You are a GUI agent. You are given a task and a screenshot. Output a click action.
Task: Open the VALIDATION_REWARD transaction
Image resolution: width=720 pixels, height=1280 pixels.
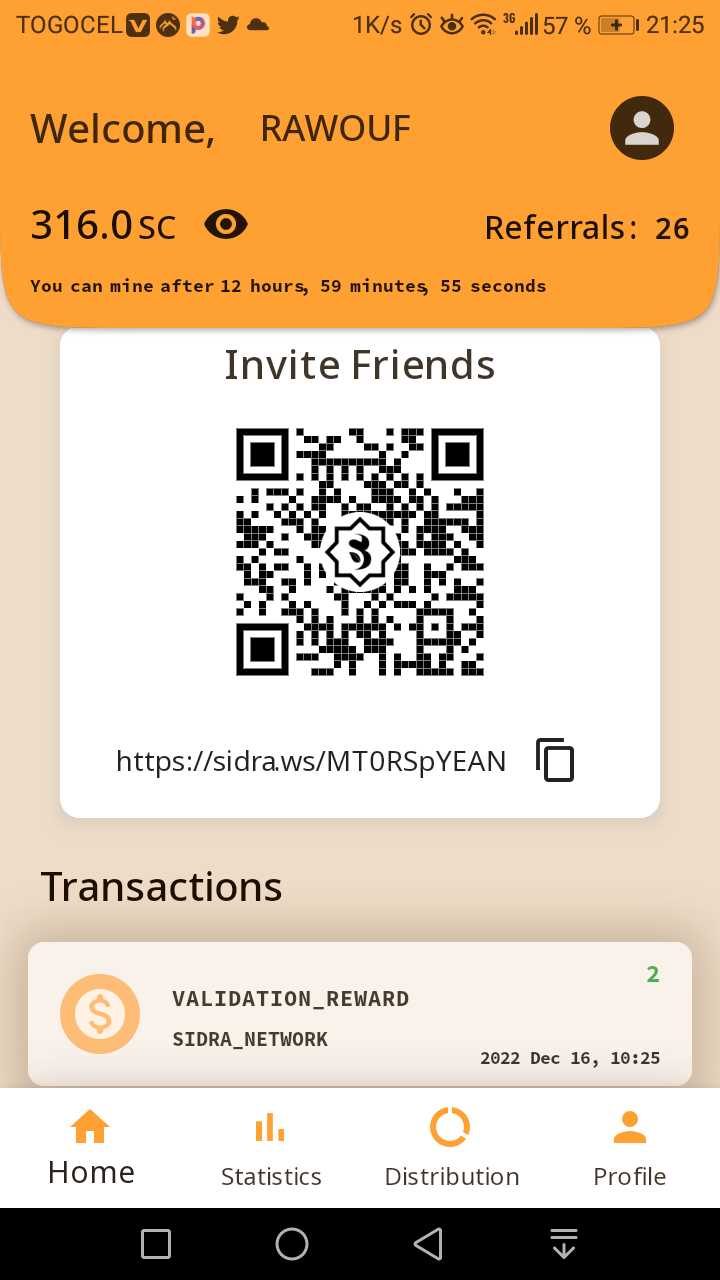360,1015
